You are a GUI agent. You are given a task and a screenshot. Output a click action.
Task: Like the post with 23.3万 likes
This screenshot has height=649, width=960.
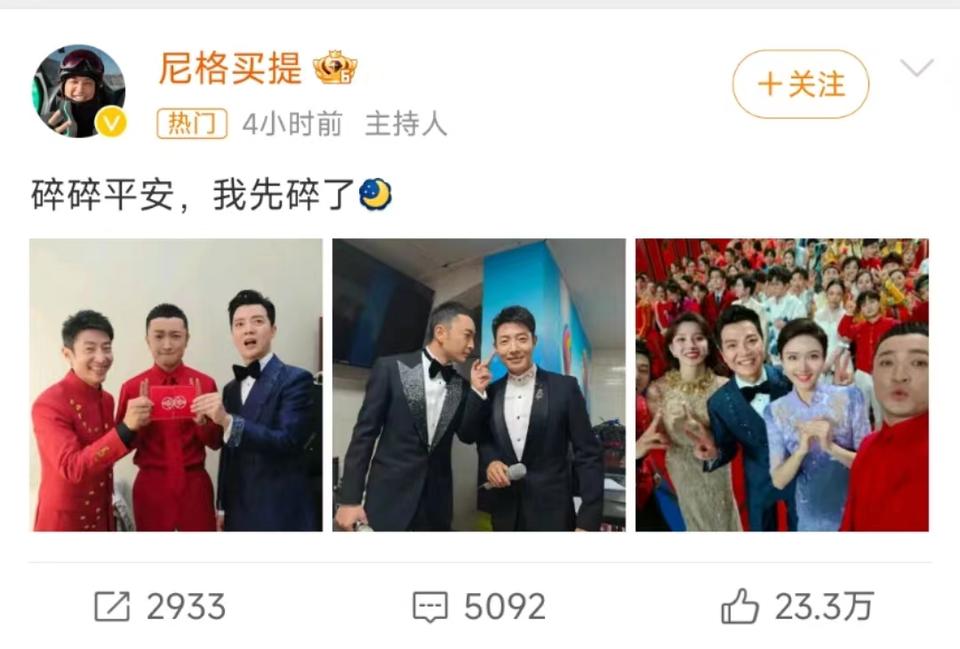pos(797,606)
